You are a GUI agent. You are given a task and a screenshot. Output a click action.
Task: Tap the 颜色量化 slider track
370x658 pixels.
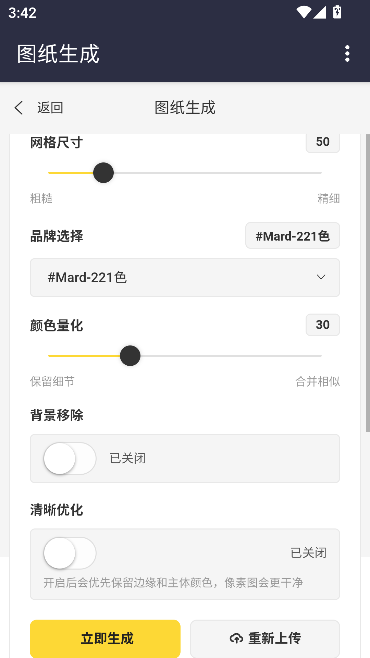pyautogui.click(x=185, y=356)
